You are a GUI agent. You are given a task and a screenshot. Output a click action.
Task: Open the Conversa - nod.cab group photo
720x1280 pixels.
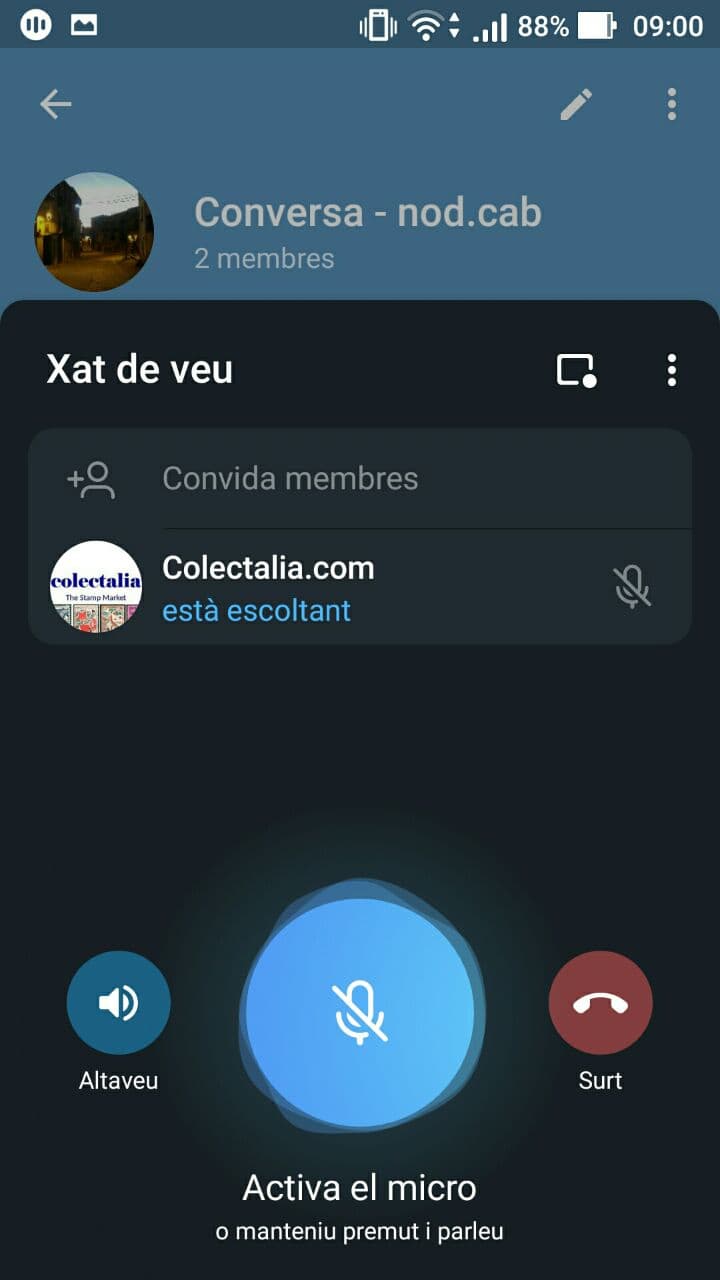pyautogui.click(x=94, y=232)
